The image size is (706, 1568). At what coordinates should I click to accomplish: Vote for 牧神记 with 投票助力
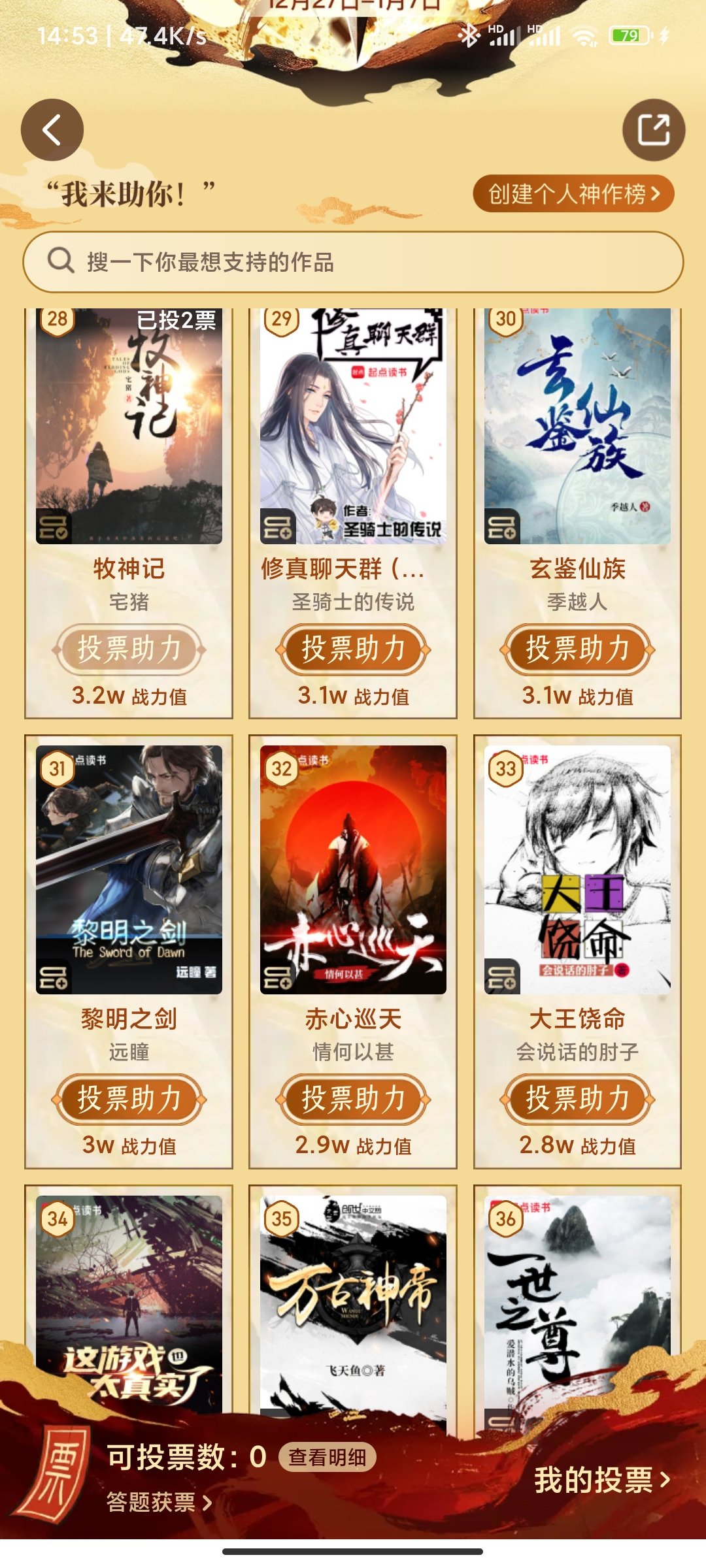pyautogui.click(x=129, y=649)
